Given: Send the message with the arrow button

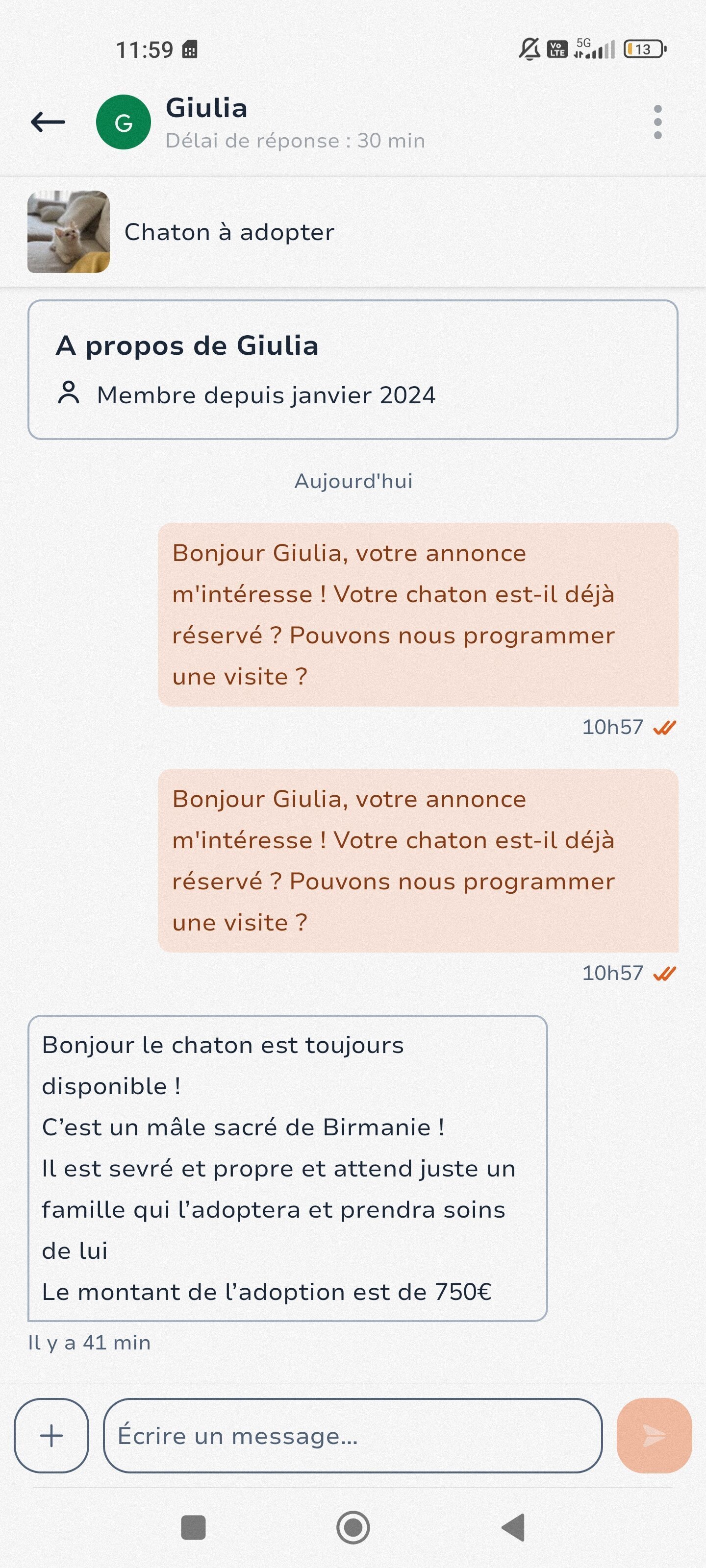Looking at the screenshot, I should (x=654, y=1435).
